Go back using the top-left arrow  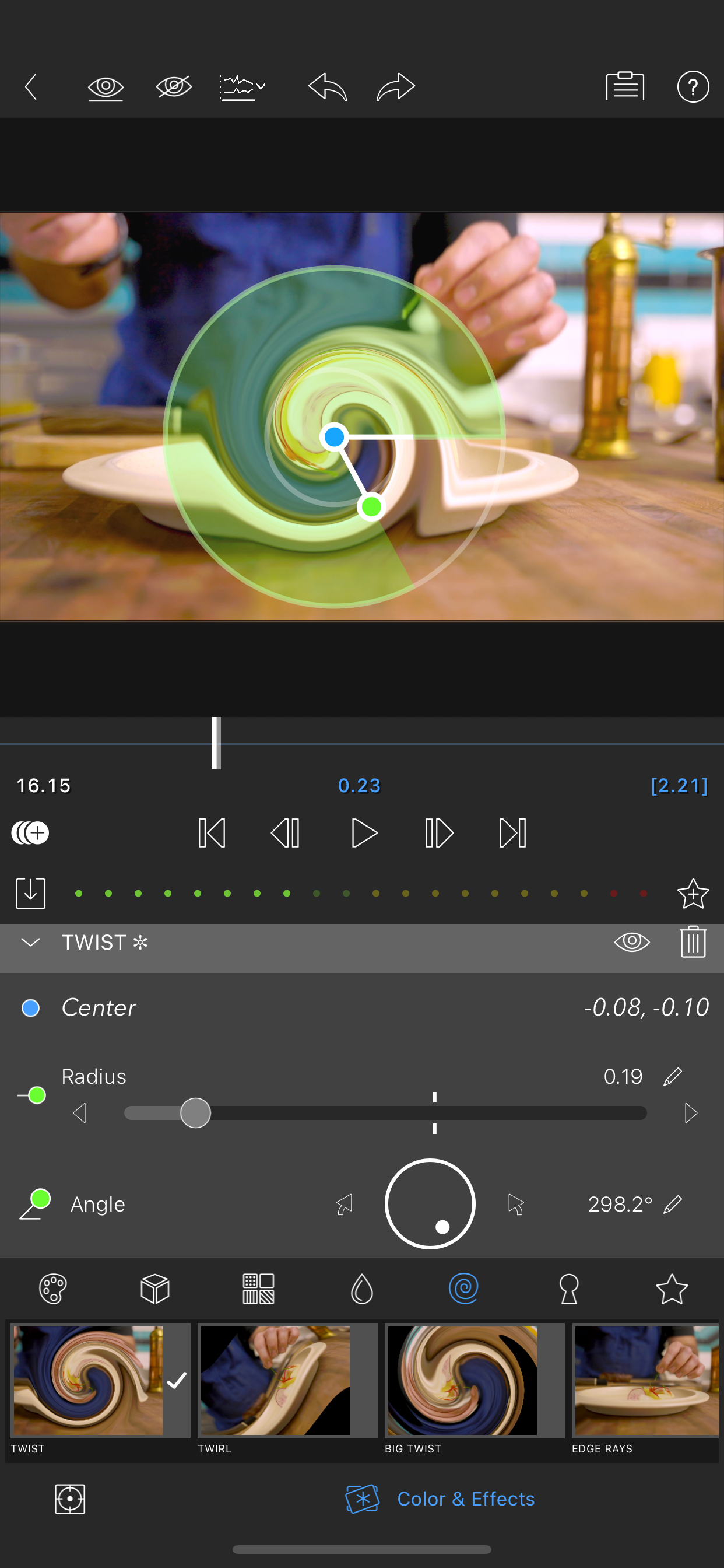point(31,86)
